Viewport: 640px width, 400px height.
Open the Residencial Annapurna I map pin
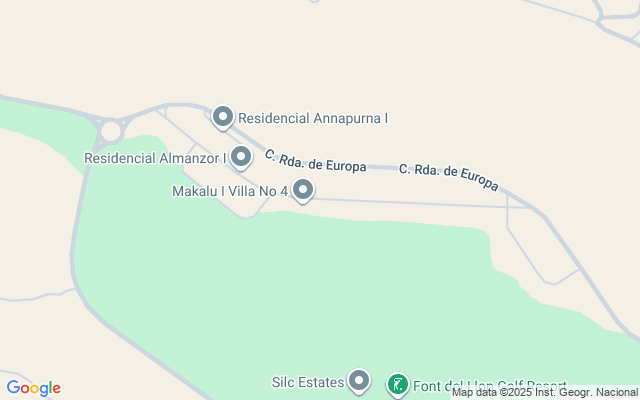pos(223,118)
